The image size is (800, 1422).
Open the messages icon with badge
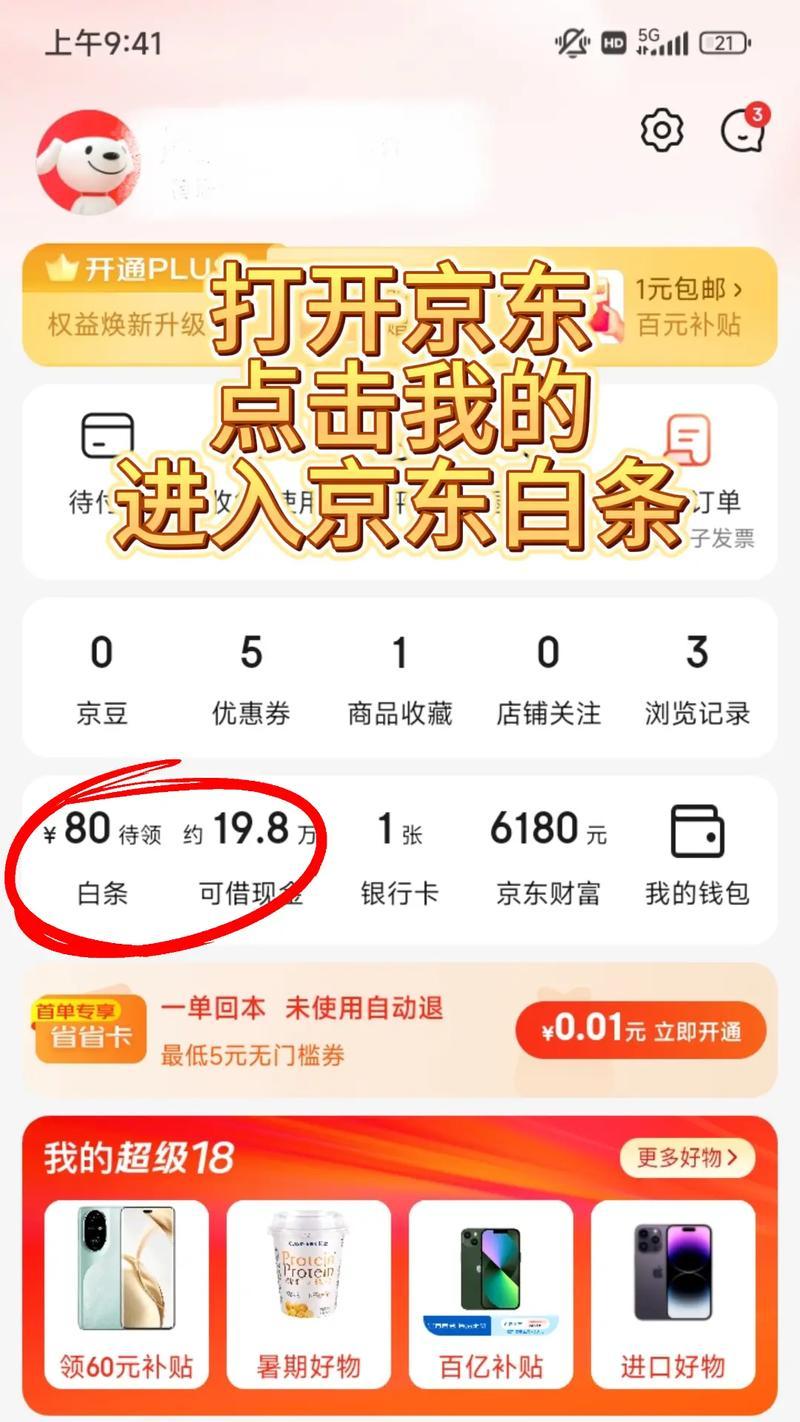742,130
